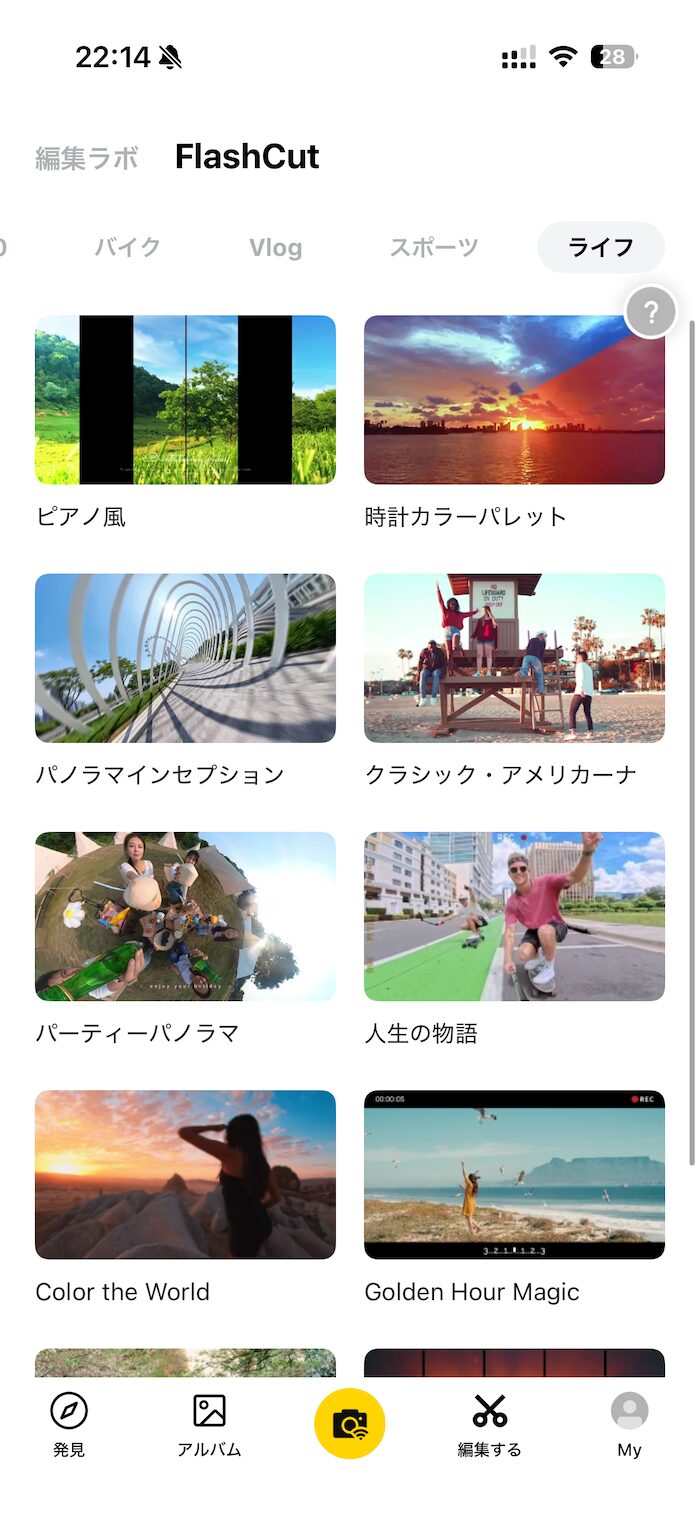The width and height of the screenshot is (700, 1522).
Task: Pick the パーティーパノラマ template
Action: (185, 916)
